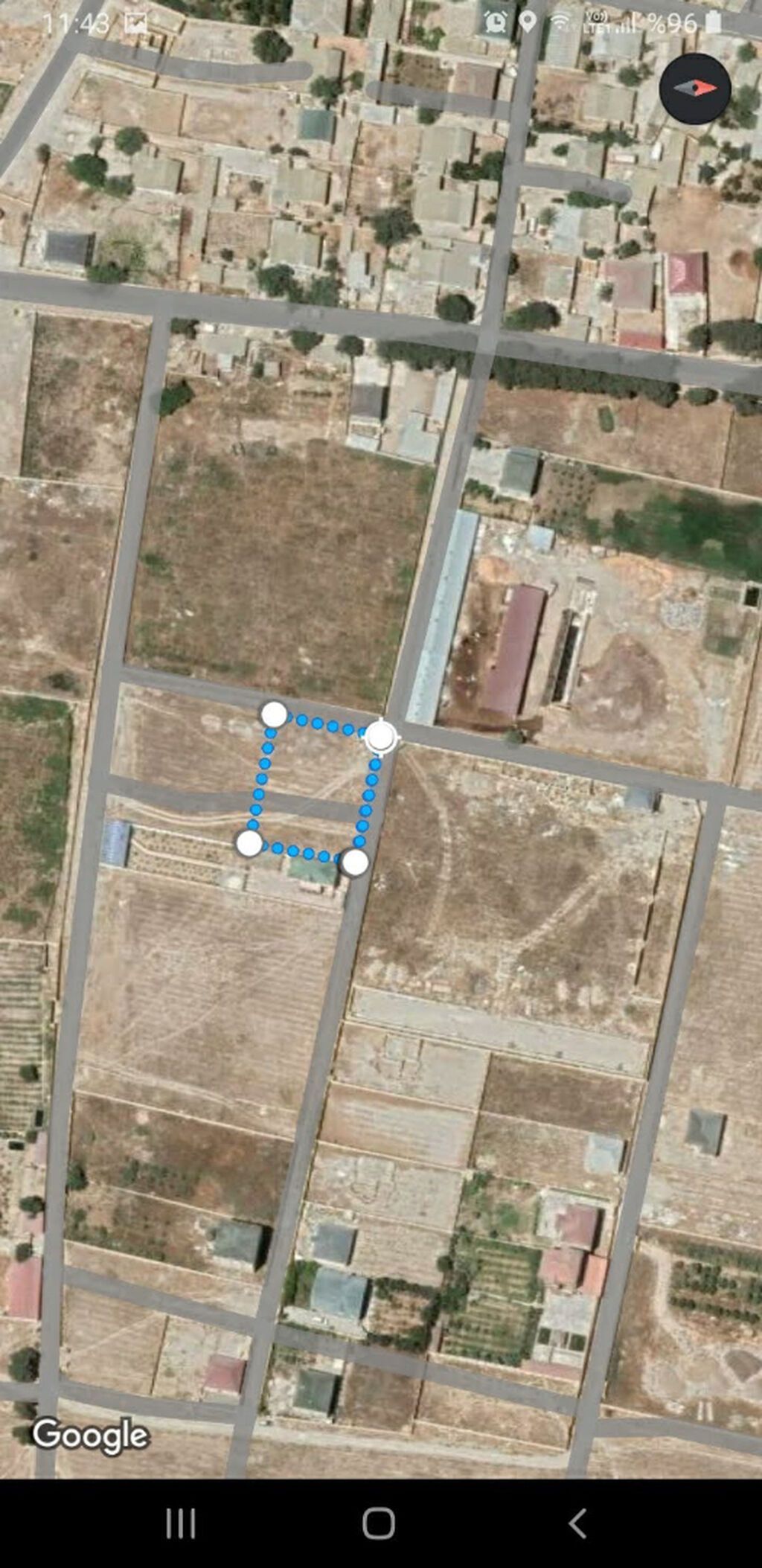Screen dimensions: 762x1568
Task: Select the measurement point with crosshair marker
Action: (382, 737)
